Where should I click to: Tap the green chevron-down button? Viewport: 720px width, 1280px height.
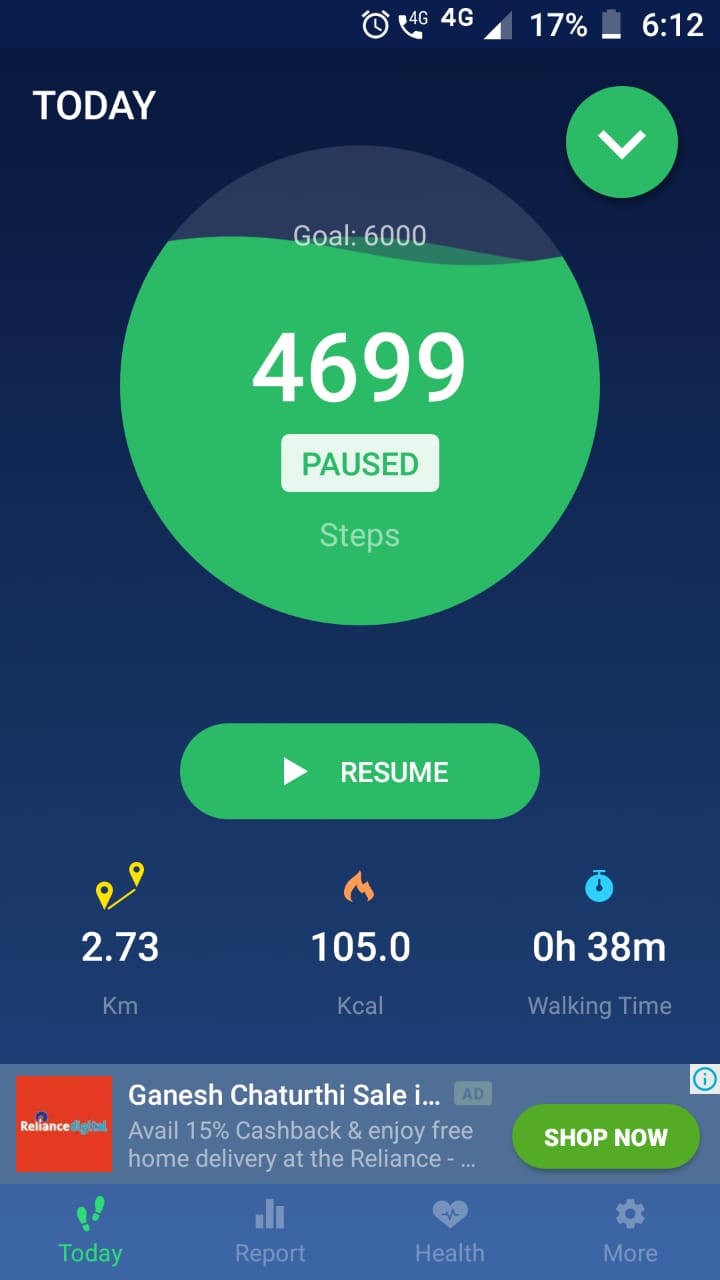pos(622,142)
